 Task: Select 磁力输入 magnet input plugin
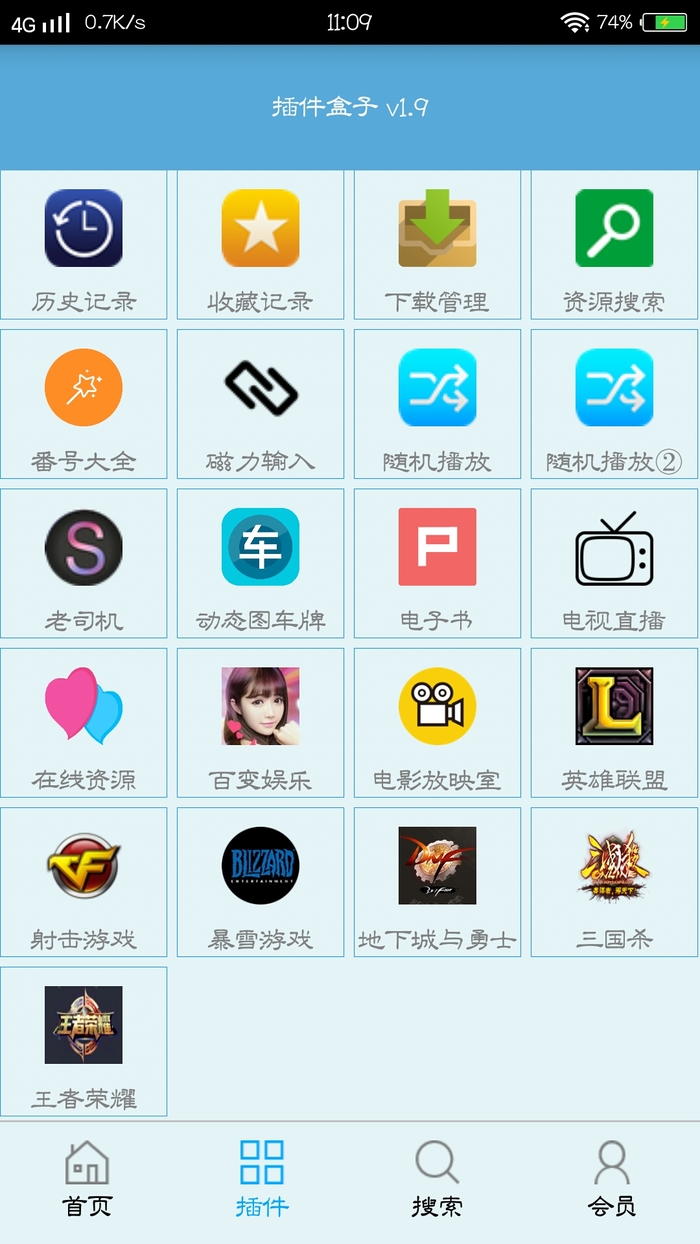(x=260, y=404)
